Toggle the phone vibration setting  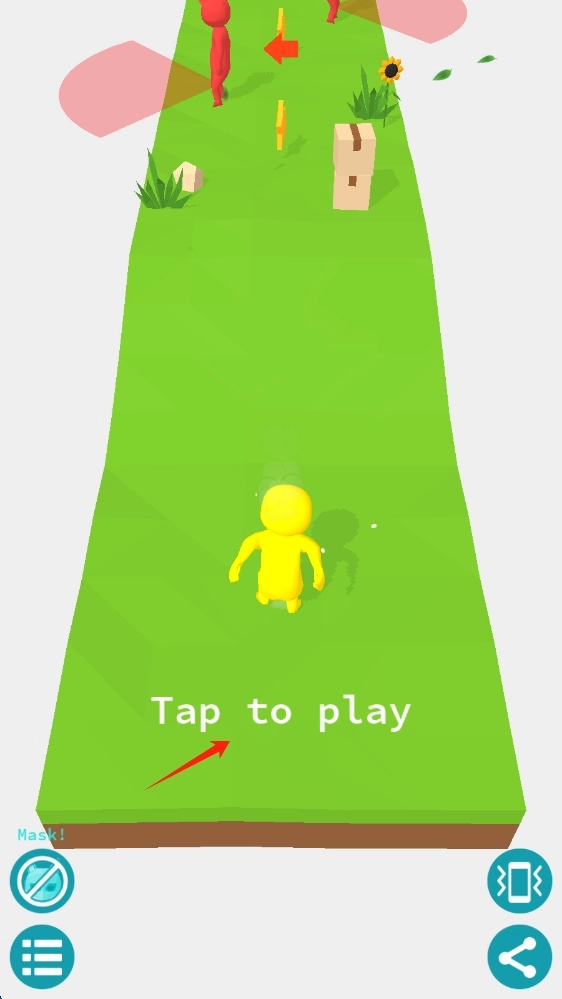[x=520, y=881]
